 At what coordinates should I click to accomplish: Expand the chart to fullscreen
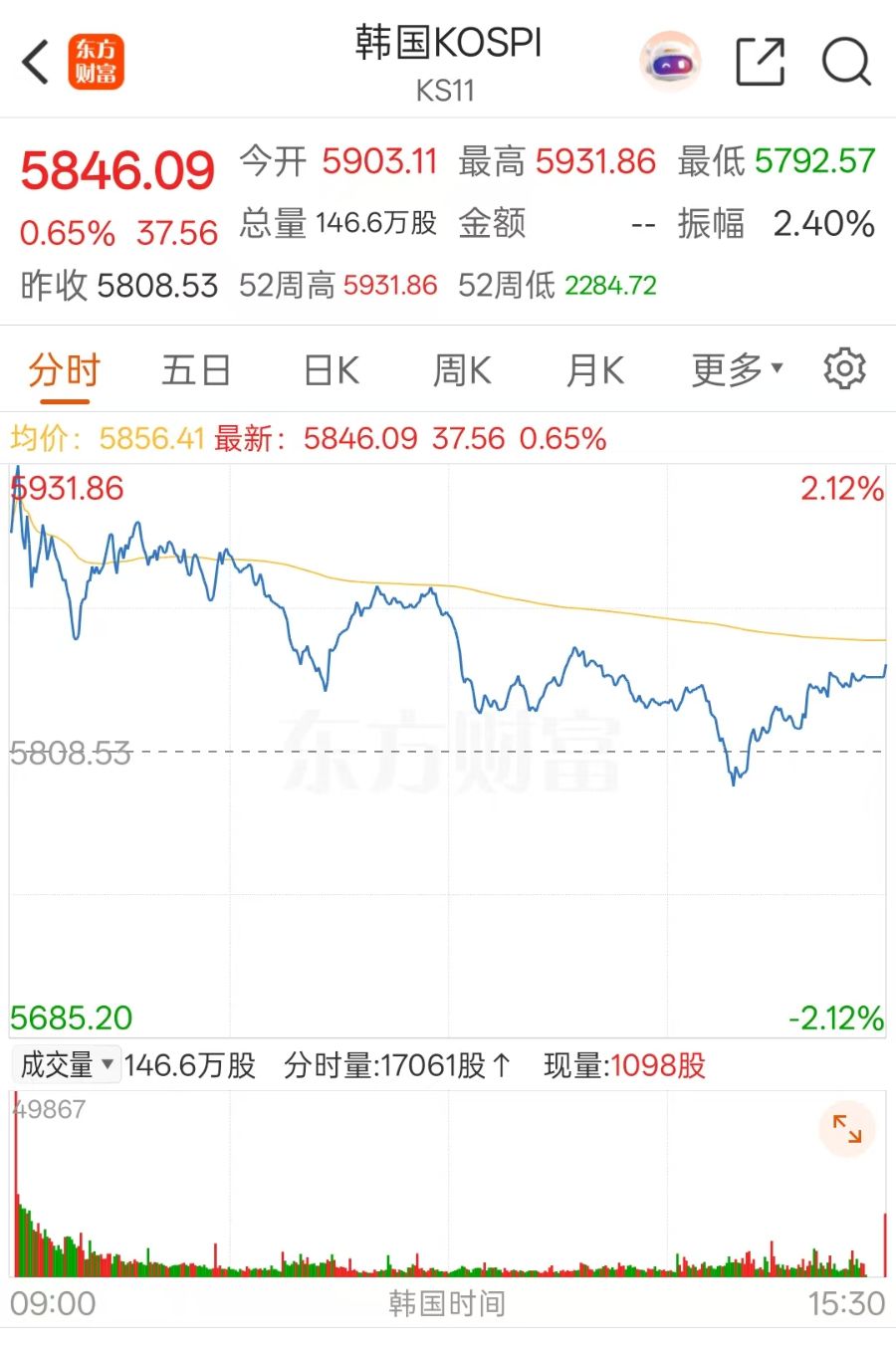click(x=846, y=1129)
